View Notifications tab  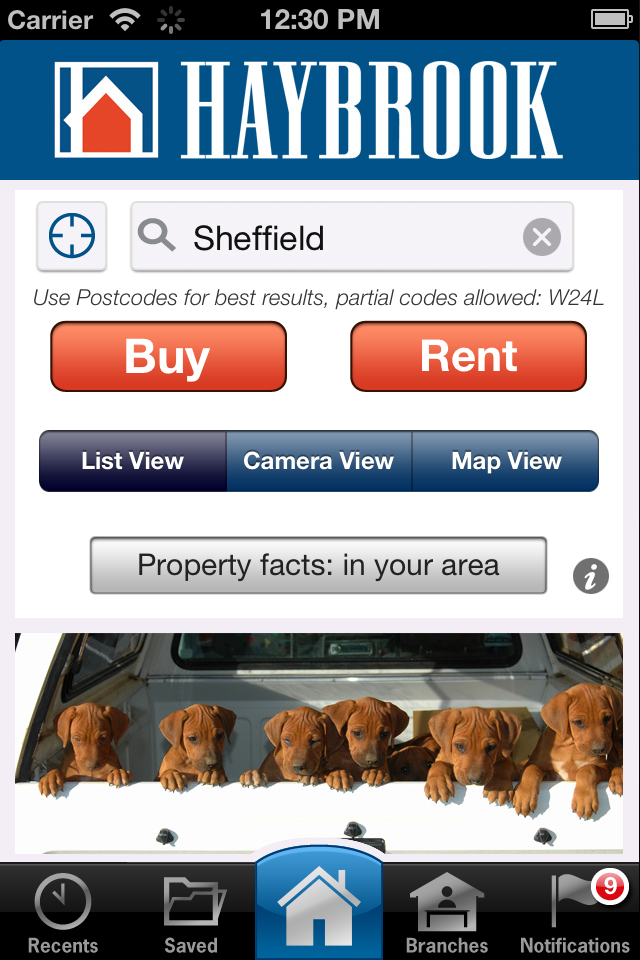tap(575, 914)
